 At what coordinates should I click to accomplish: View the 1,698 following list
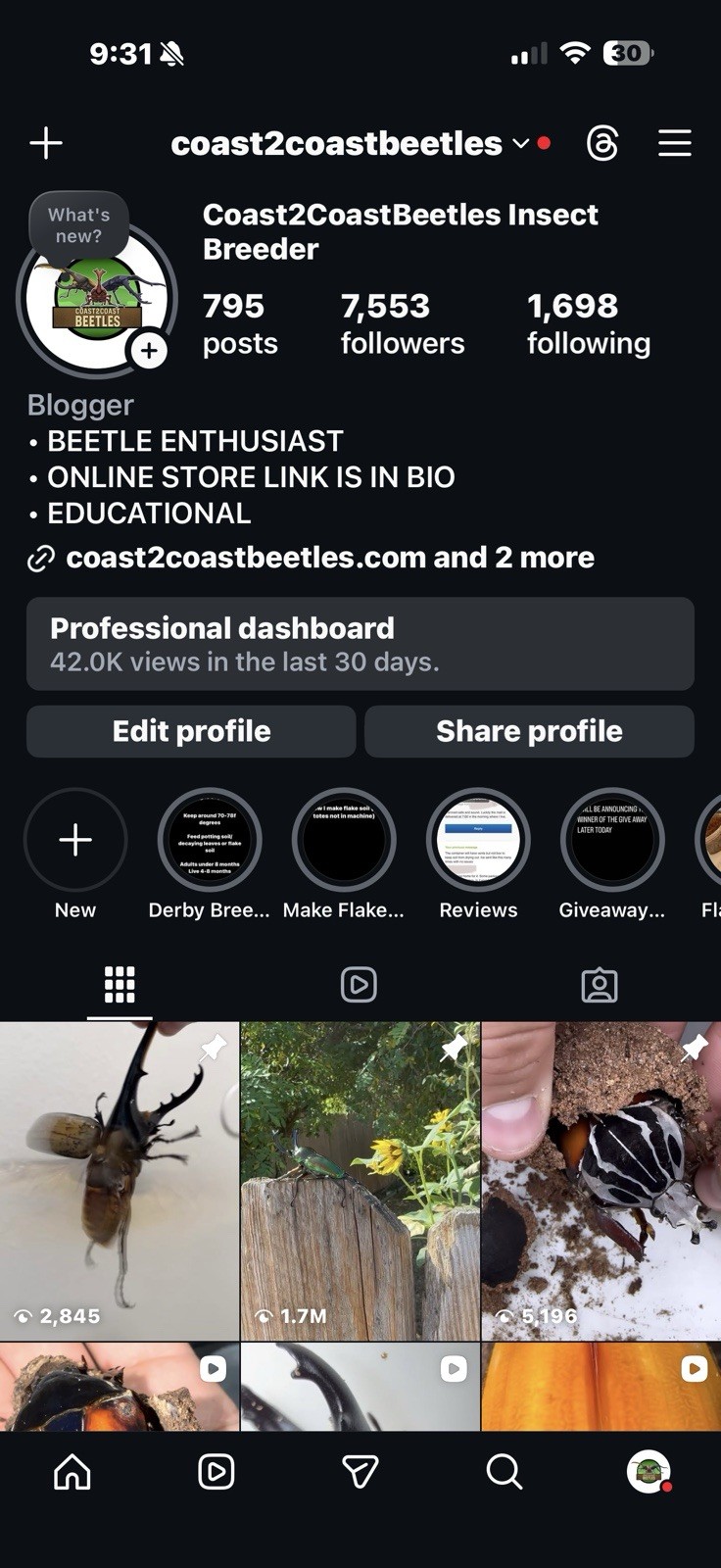(x=588, y=323)
